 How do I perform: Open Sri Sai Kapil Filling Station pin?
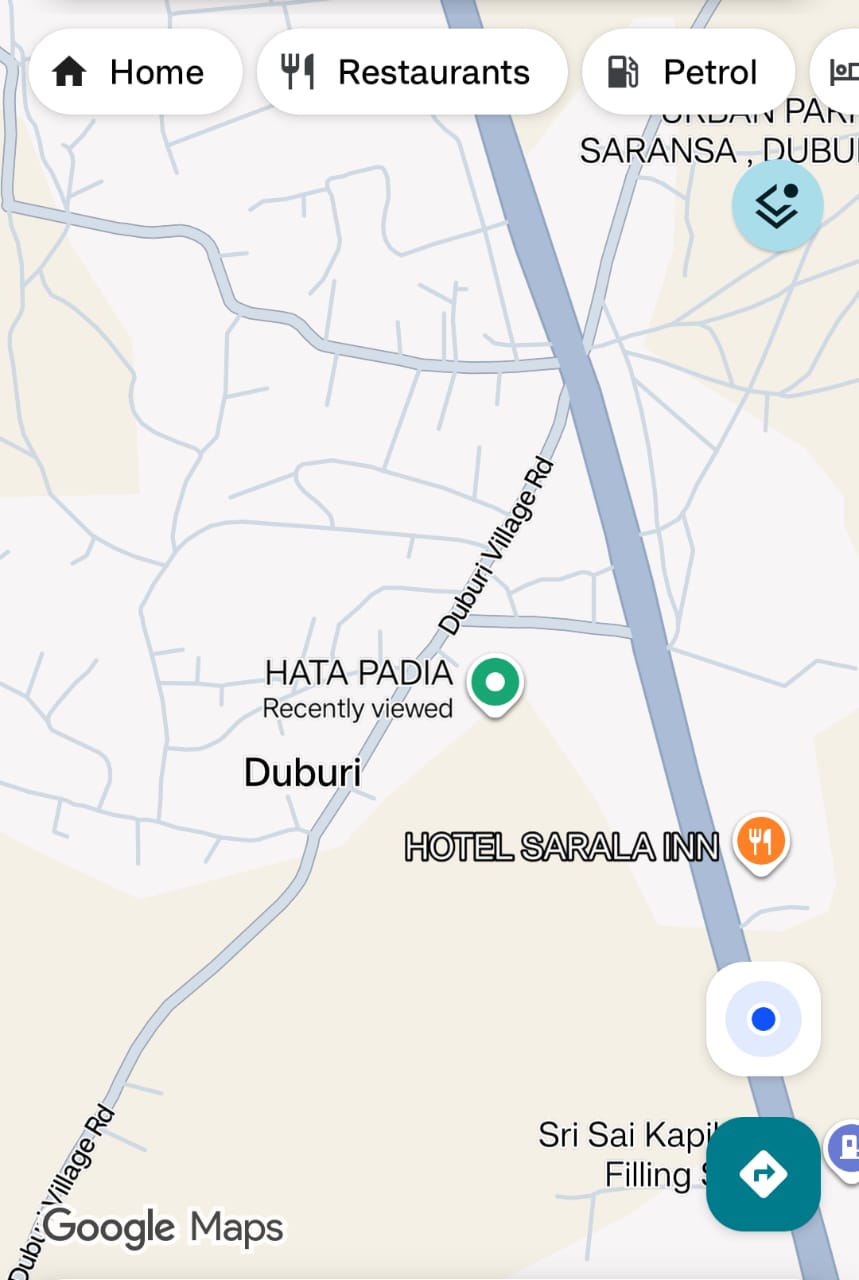845,1144
